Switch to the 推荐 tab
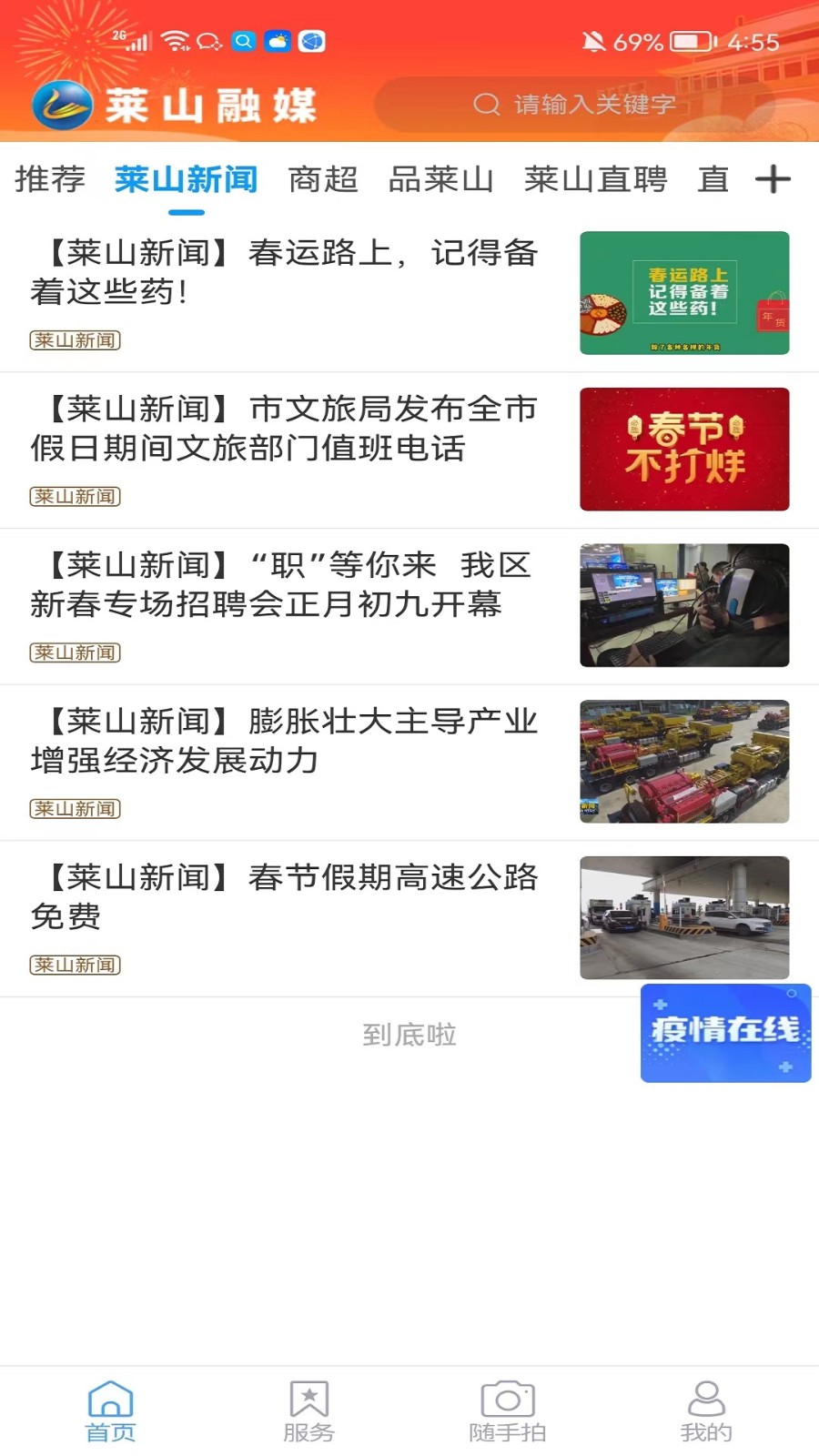Viewport: 819px width, 1456px height. pyautogui.click(x=50, y=179)
